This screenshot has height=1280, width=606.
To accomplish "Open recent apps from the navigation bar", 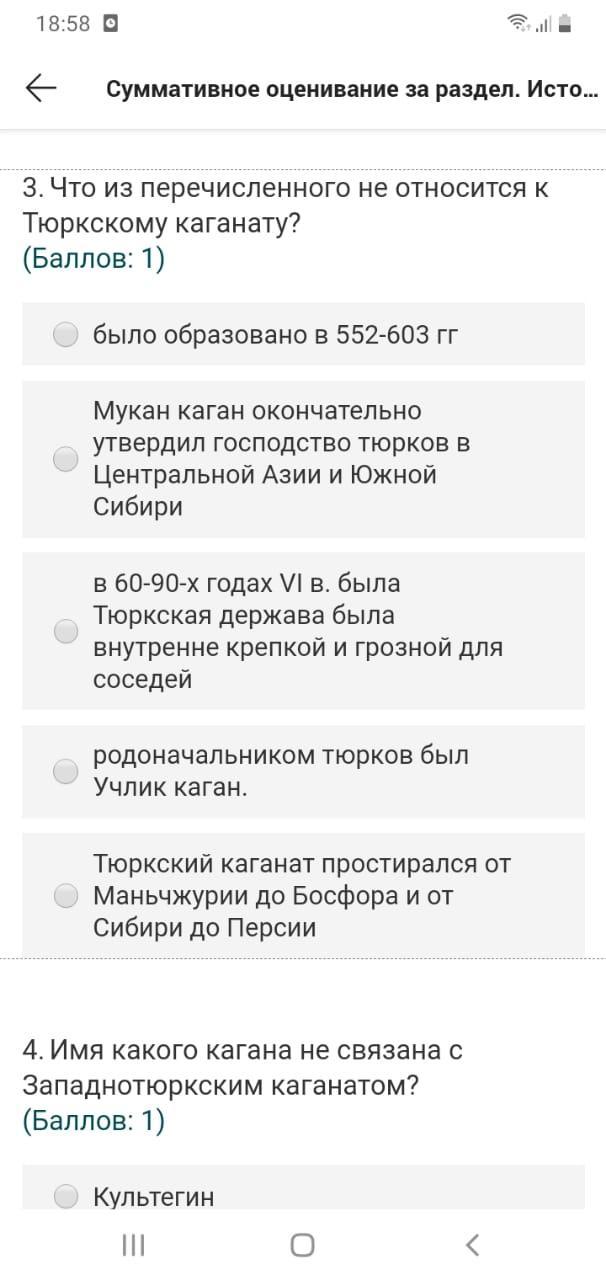I will [133, 1245].
